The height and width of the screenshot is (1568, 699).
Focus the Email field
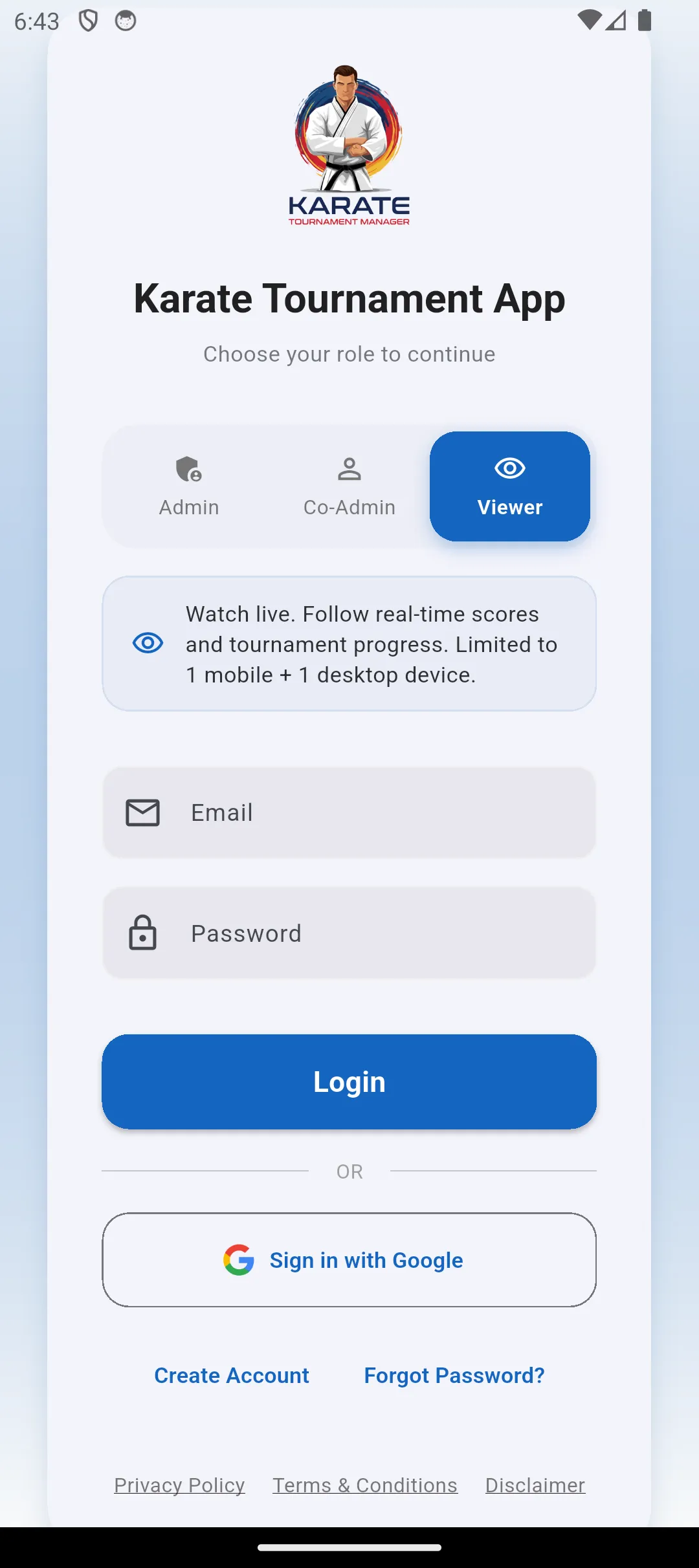coord(349,812)
